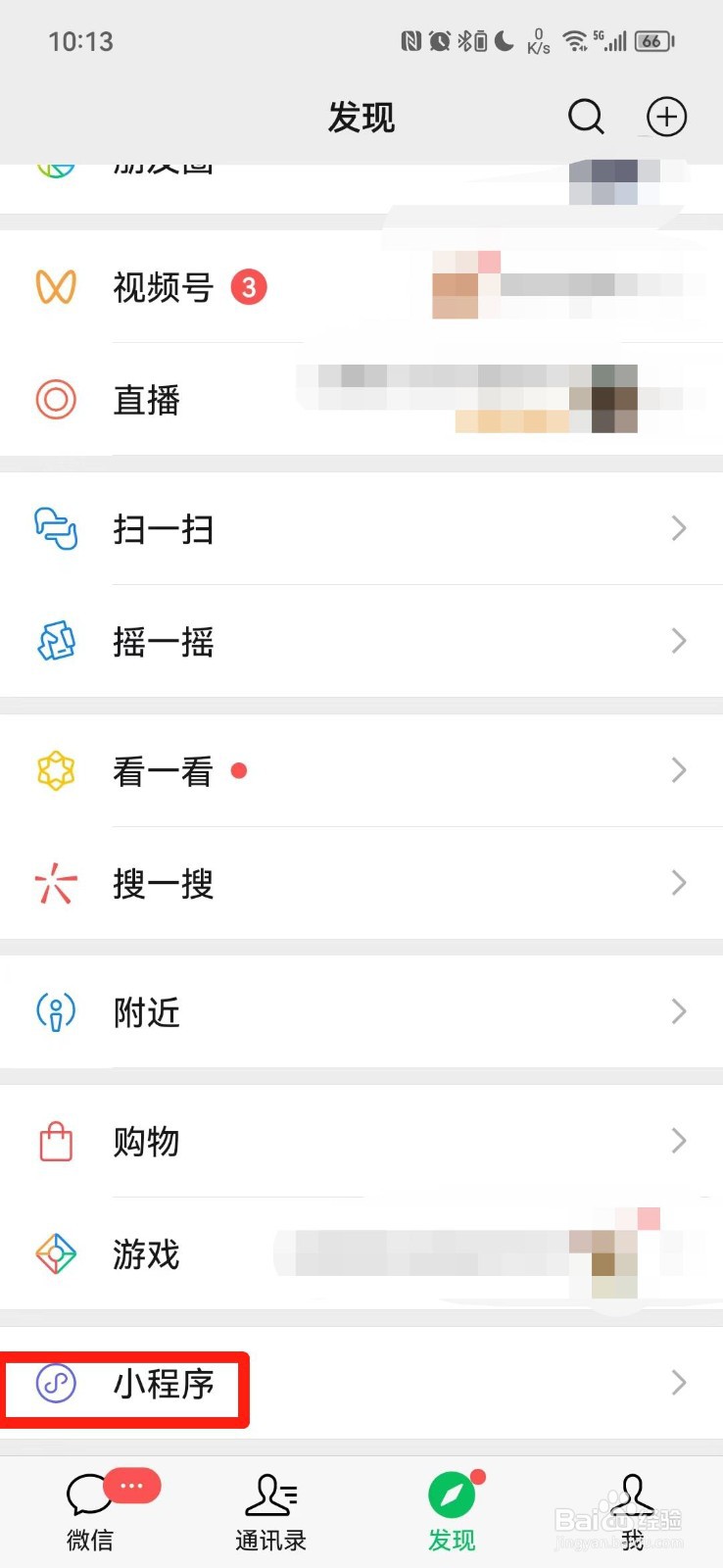This screenshot has width=723, height=1568.
Task: Open the 游戏 Games section
Action: click(x=145, y=1254)
